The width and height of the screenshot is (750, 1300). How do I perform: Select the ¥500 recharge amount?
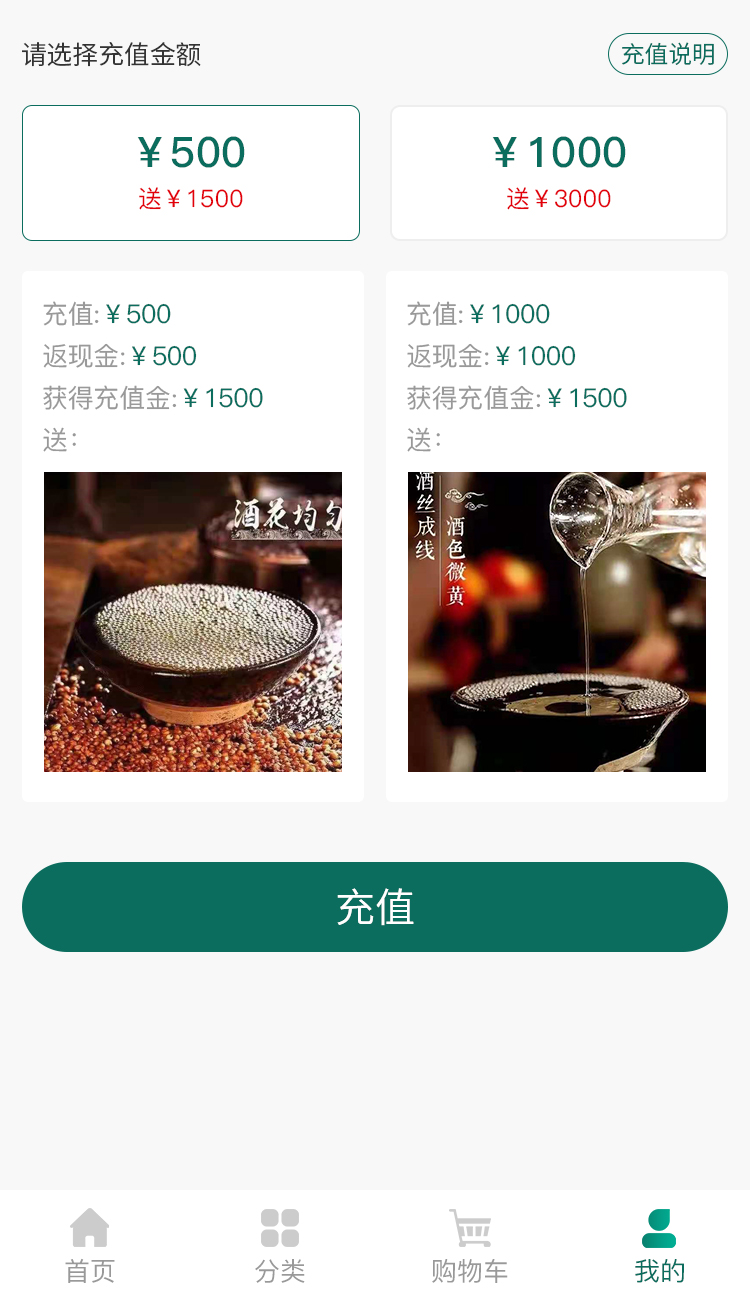click(191, 173)
